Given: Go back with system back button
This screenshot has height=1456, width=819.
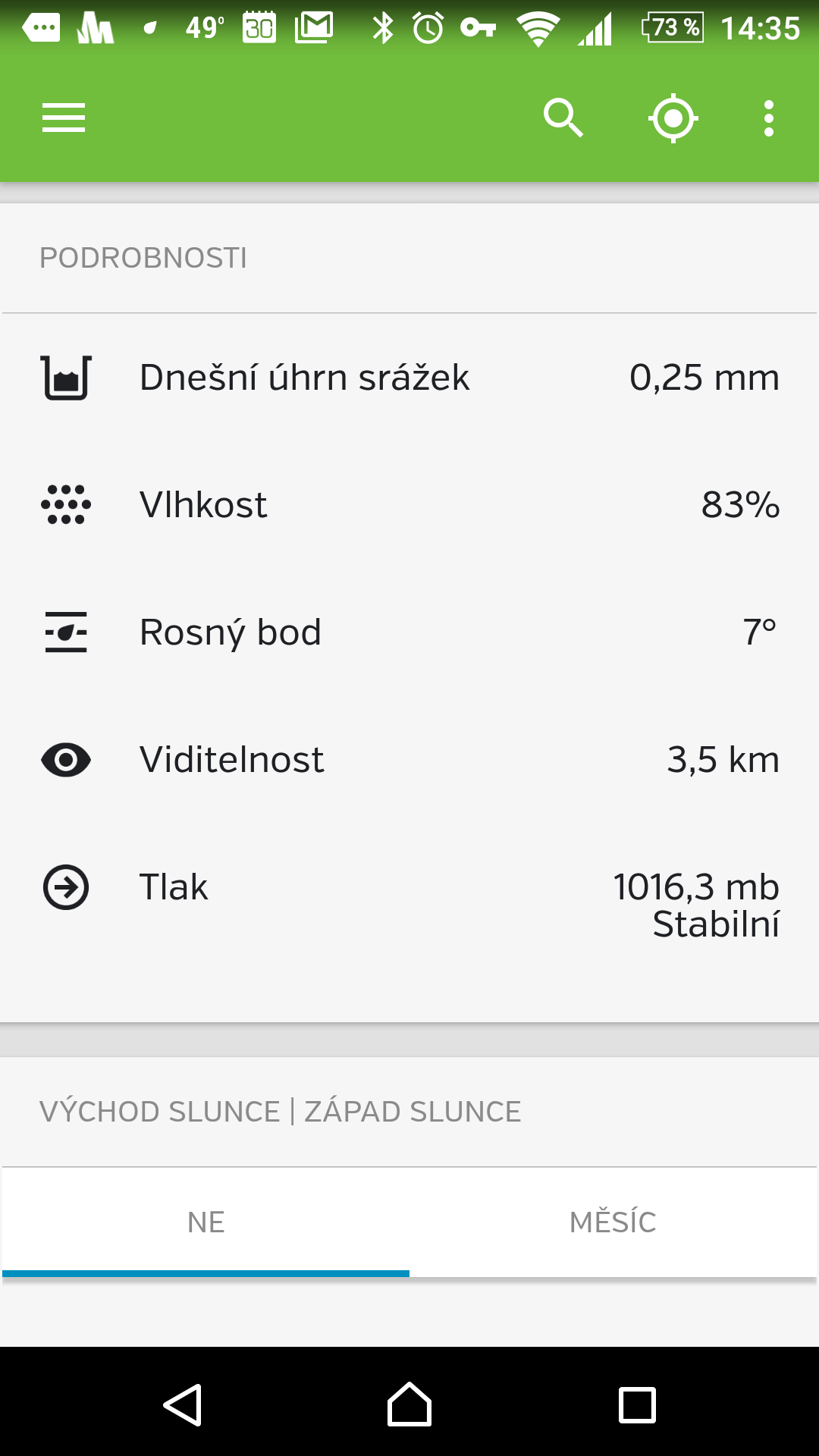Looking at the screenshot, I should point(183,1404).
